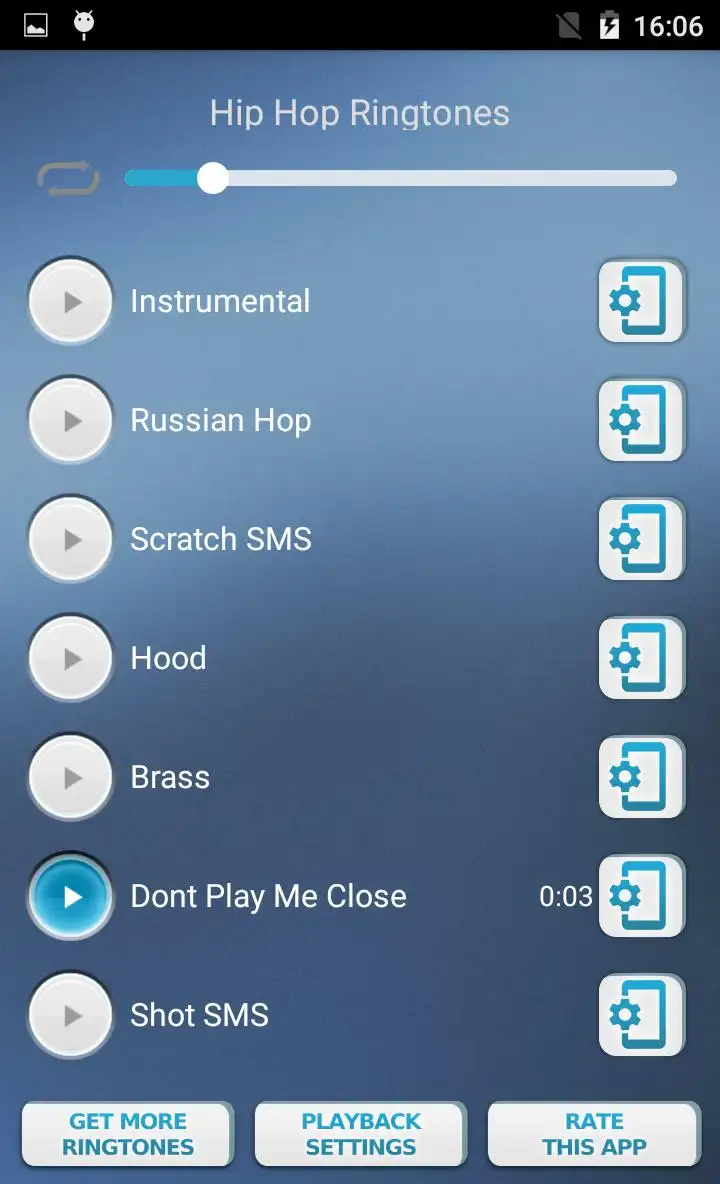Open set-as options for Hood
Image resolution: width=720 pixels, height=1184 pixels.
point(642,658)
